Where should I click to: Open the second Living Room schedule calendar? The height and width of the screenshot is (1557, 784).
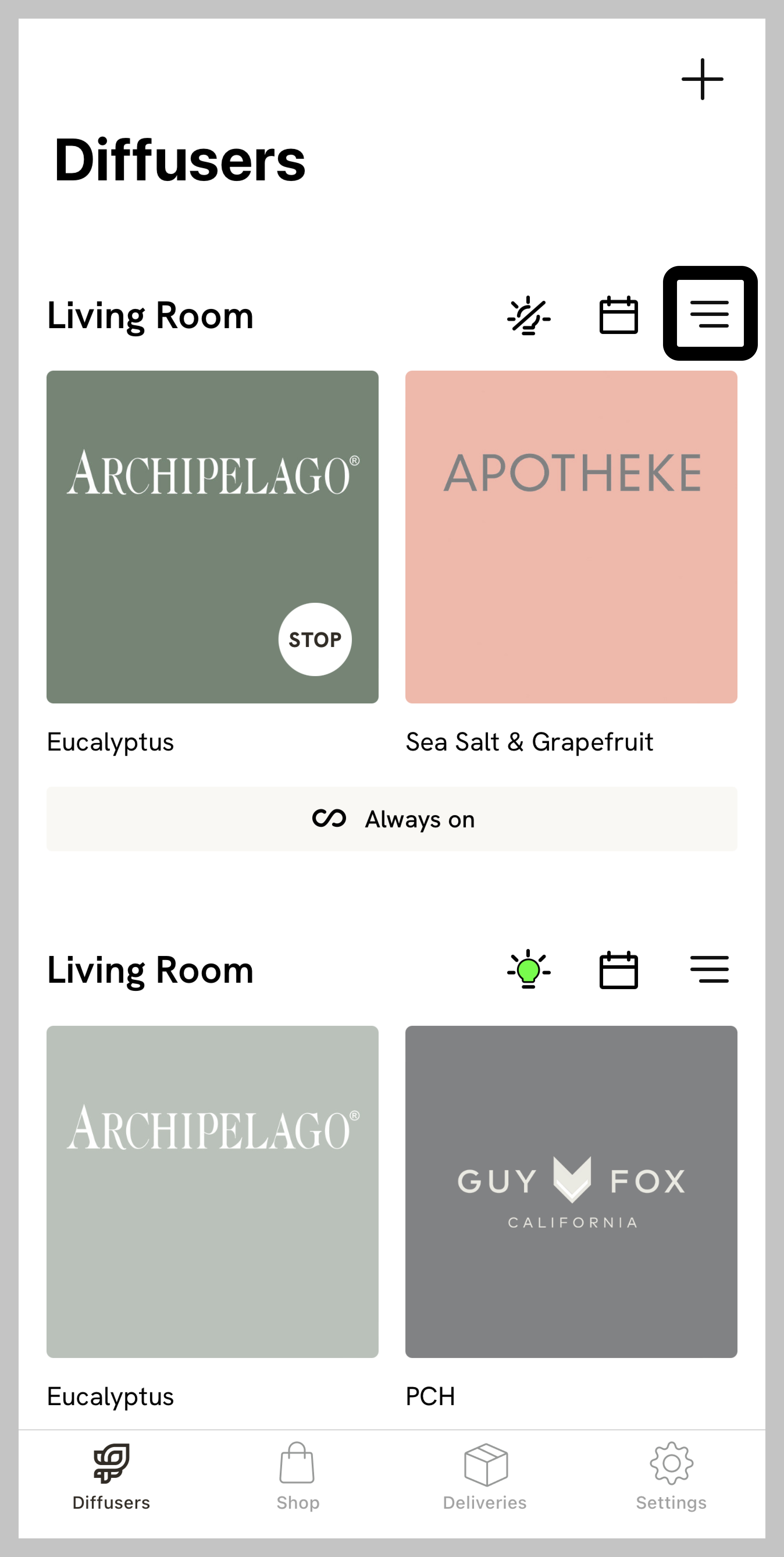coord(618,970)
